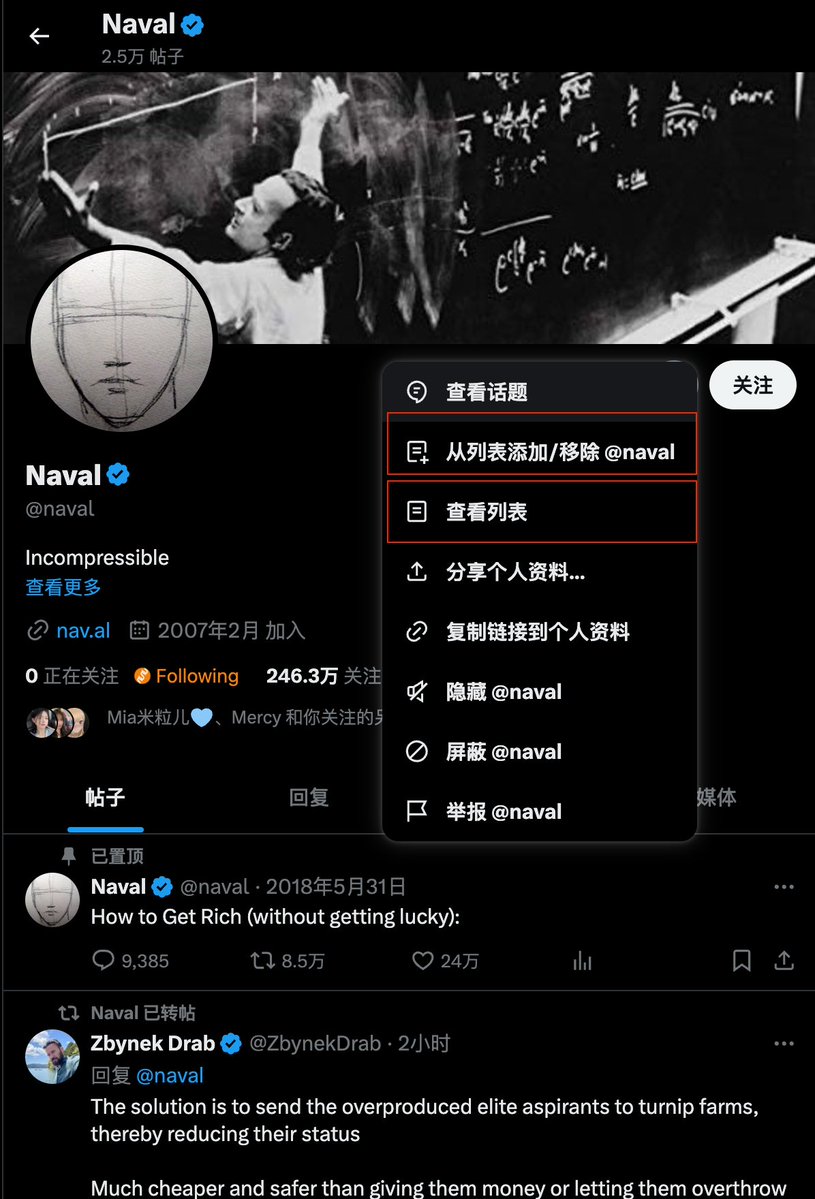The height and width of the screenshot is (1199, 815).
Task: Mute via 隐藏 @naval
Action: tap(503, 692)
